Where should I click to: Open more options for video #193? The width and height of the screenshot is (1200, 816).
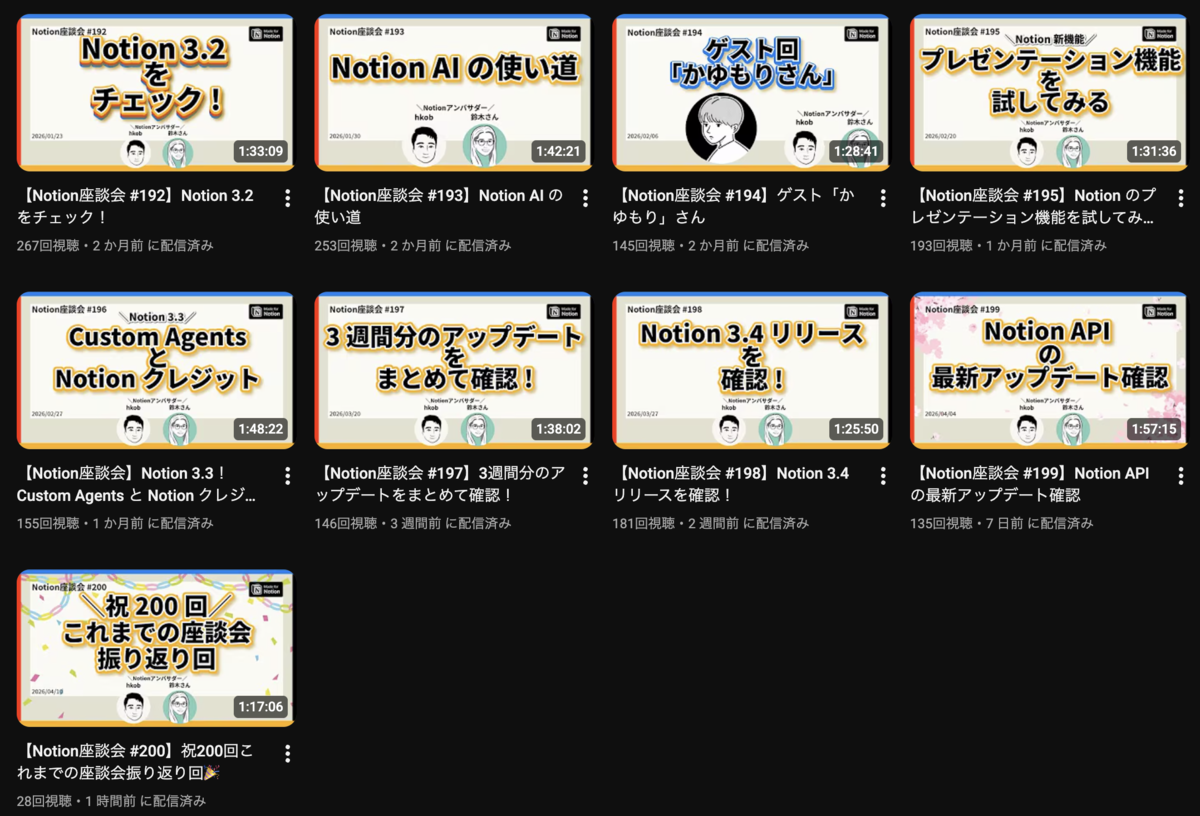pyautogui.click(x=585, y=198)
